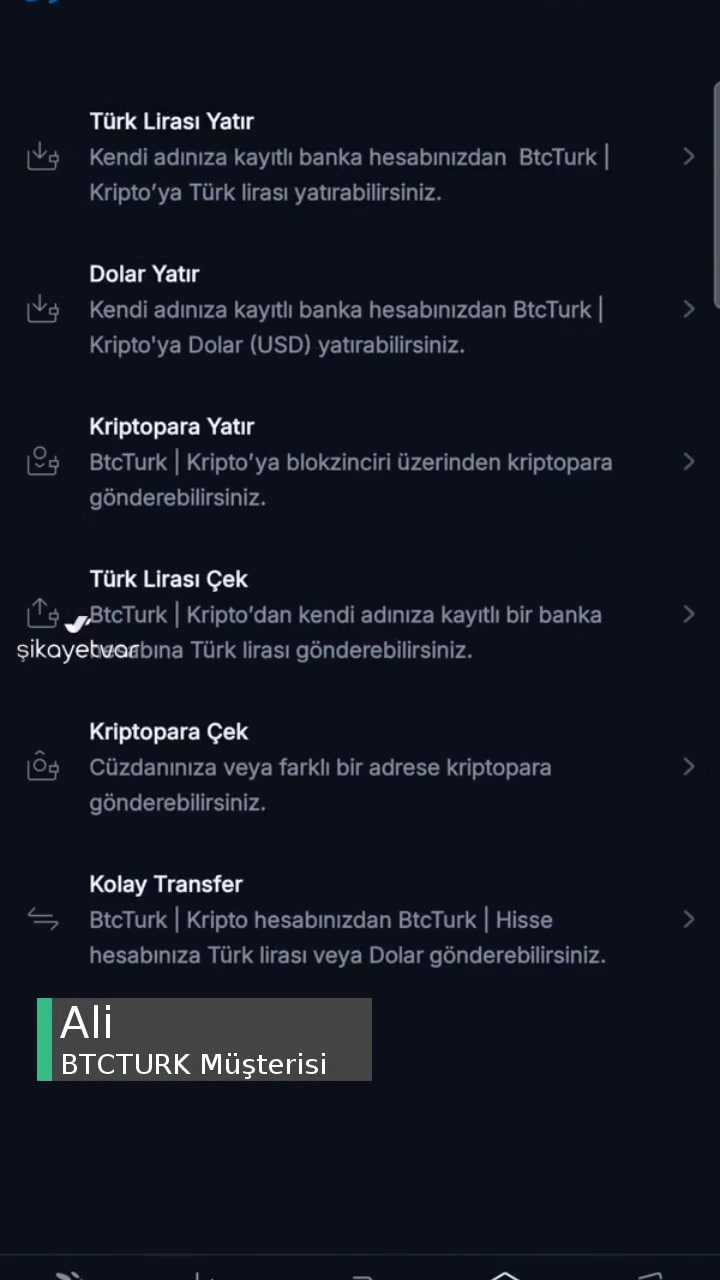Select the Kriptopara Çek wallet icon
This screenshot has height=1280, width=720.
point(42,766)
